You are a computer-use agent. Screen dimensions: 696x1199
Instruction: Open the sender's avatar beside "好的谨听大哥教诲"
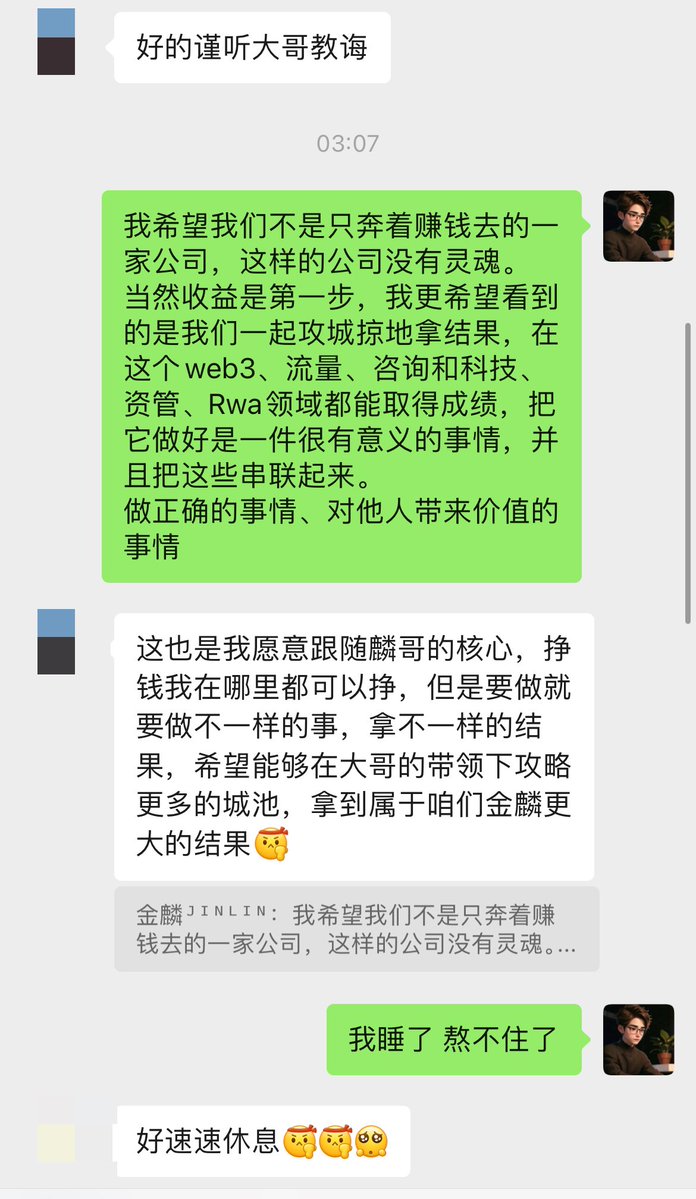(56, 42)
